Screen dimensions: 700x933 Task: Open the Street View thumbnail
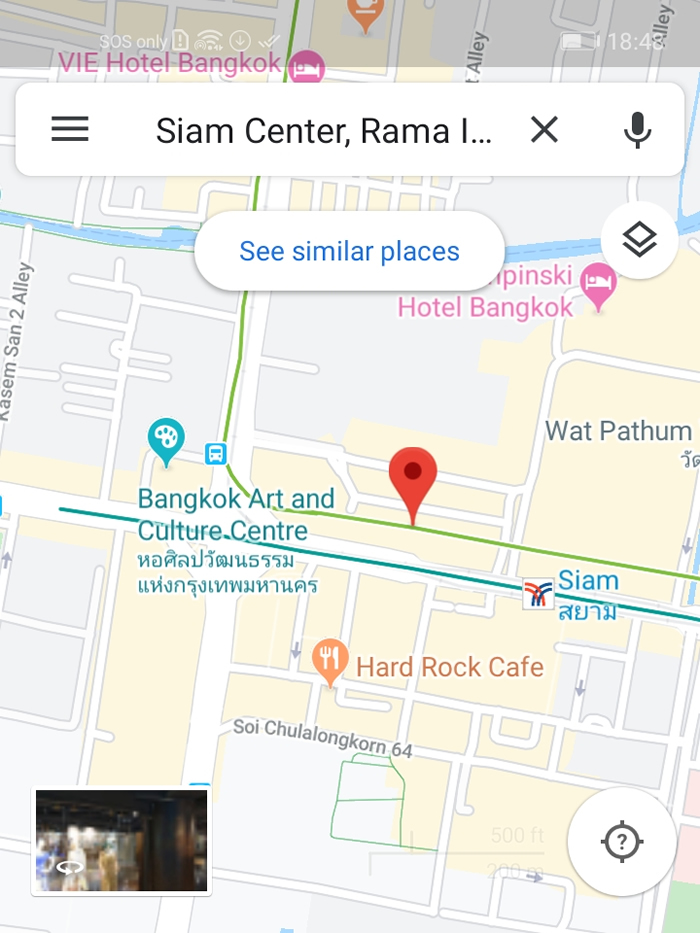tap(121, 840)
